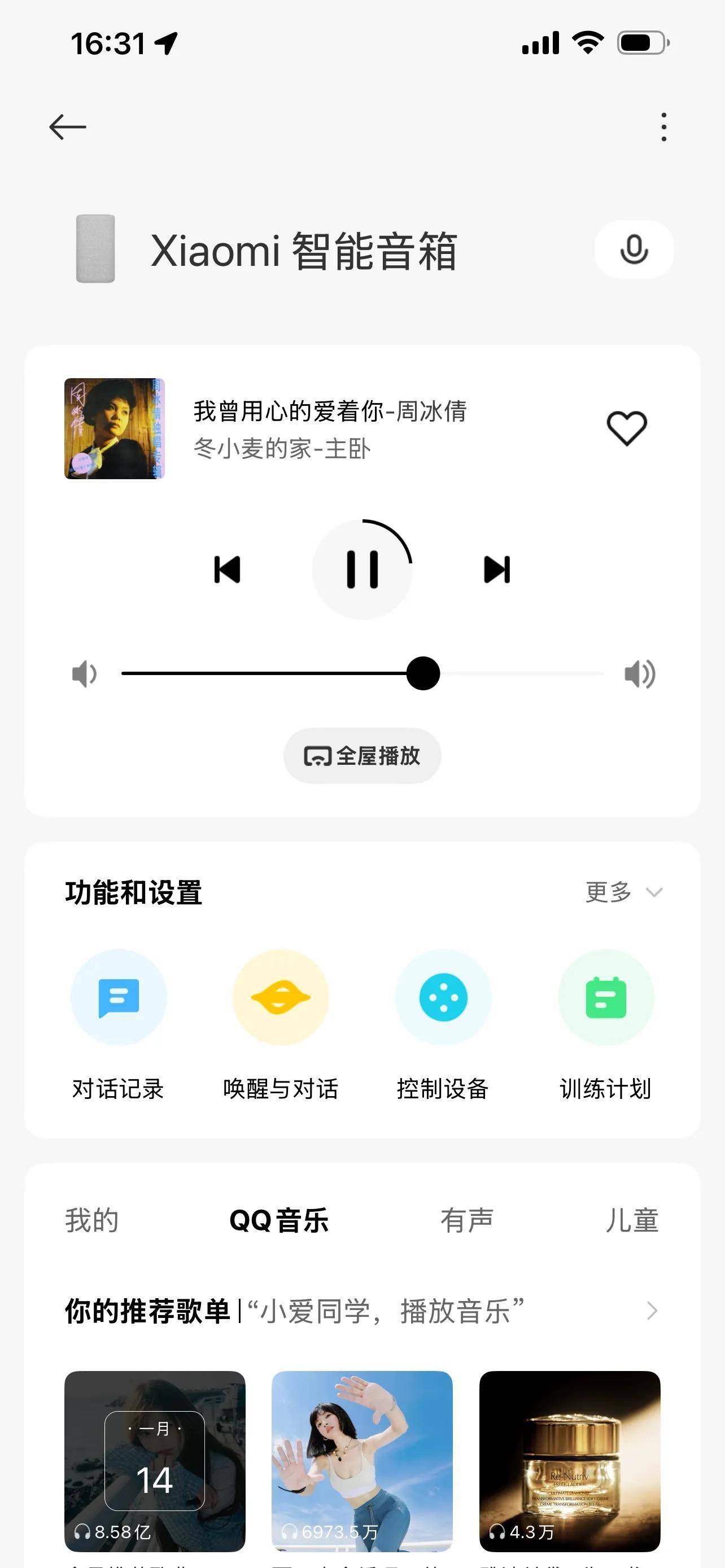The height and width of the screenshot is (1568, 725).
Task: Tap the microphone icon for voice input
Action: click(634, 249)
